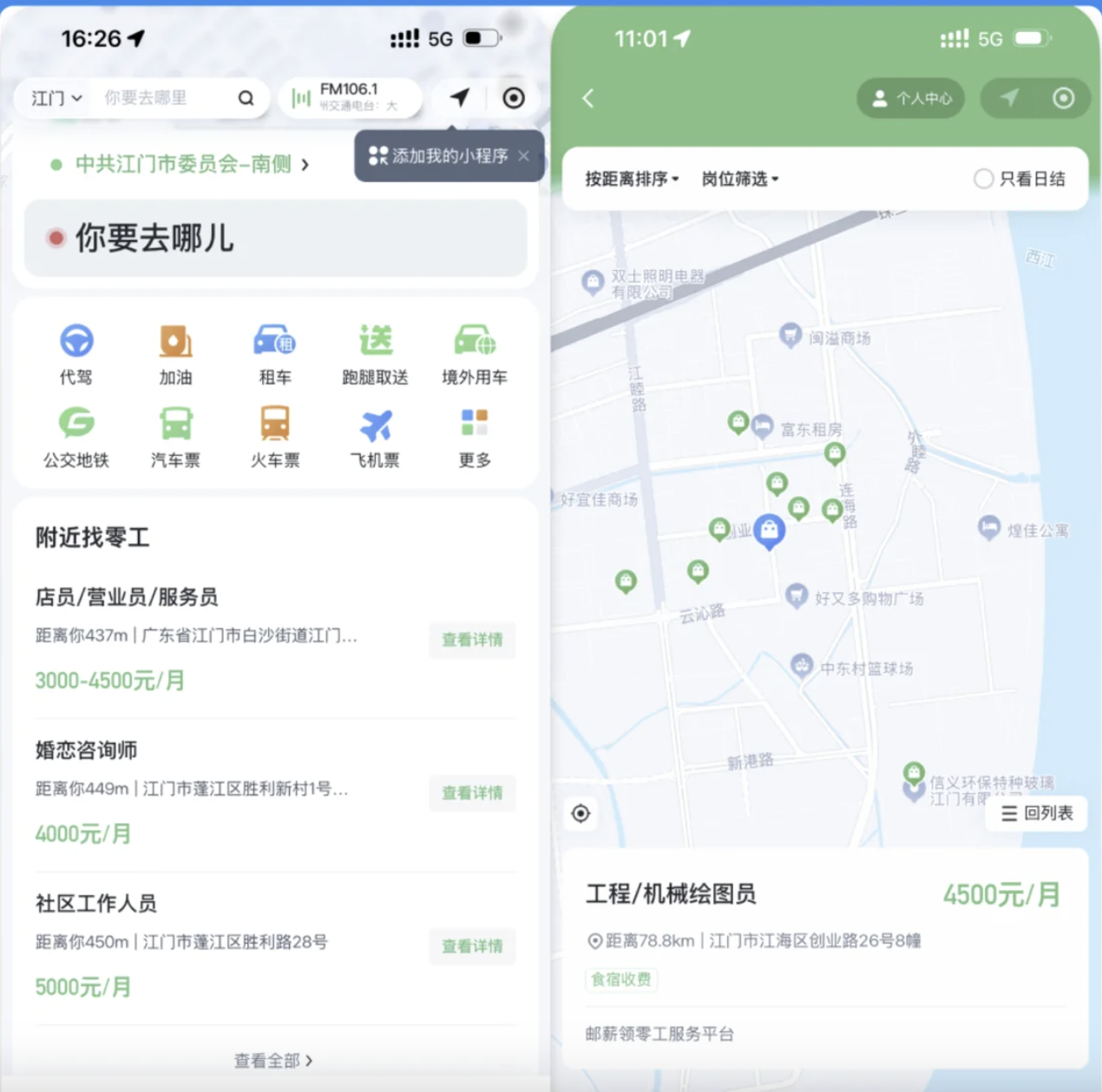The image size is (1102, 1092).
Task: Go back from the job map
Action: [588, 98]
